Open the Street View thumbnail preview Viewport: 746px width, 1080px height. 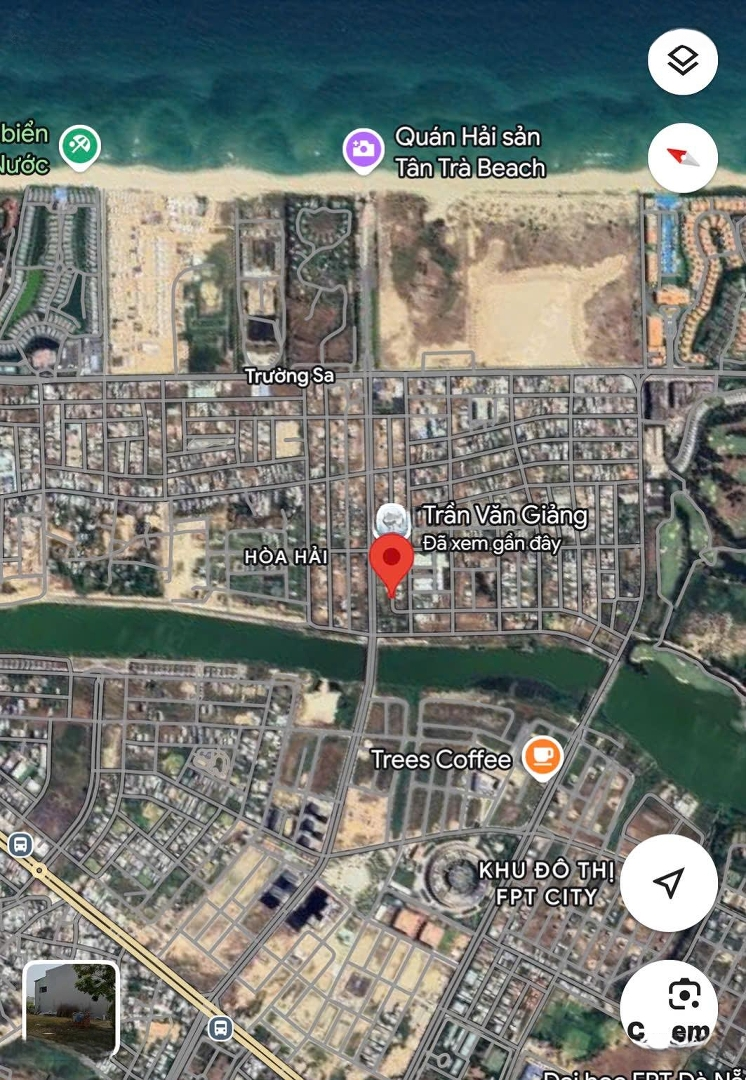point(71,1011)
